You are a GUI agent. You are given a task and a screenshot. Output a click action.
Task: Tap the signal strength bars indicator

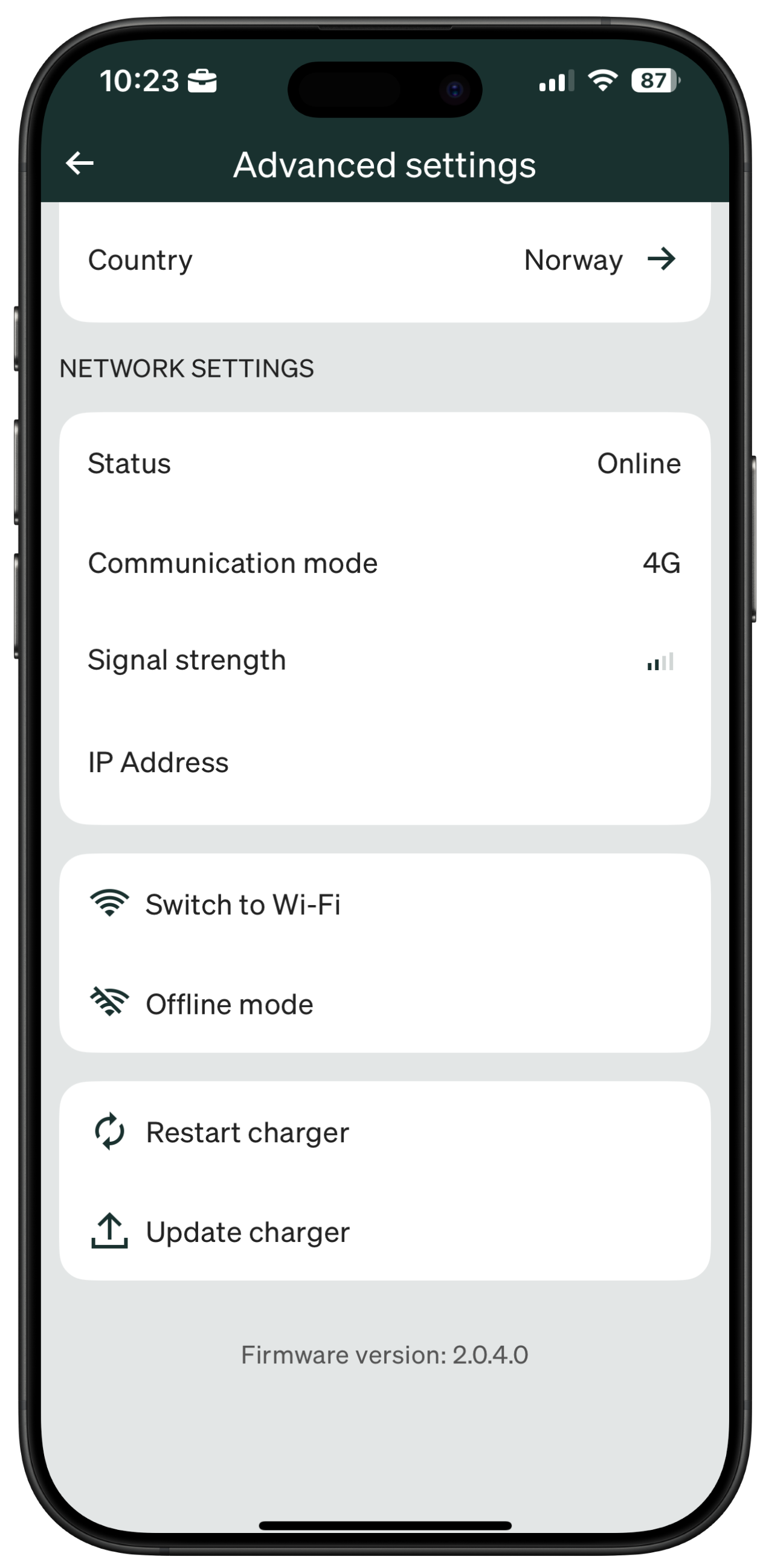pyautogui.click(x=661, y=662)
